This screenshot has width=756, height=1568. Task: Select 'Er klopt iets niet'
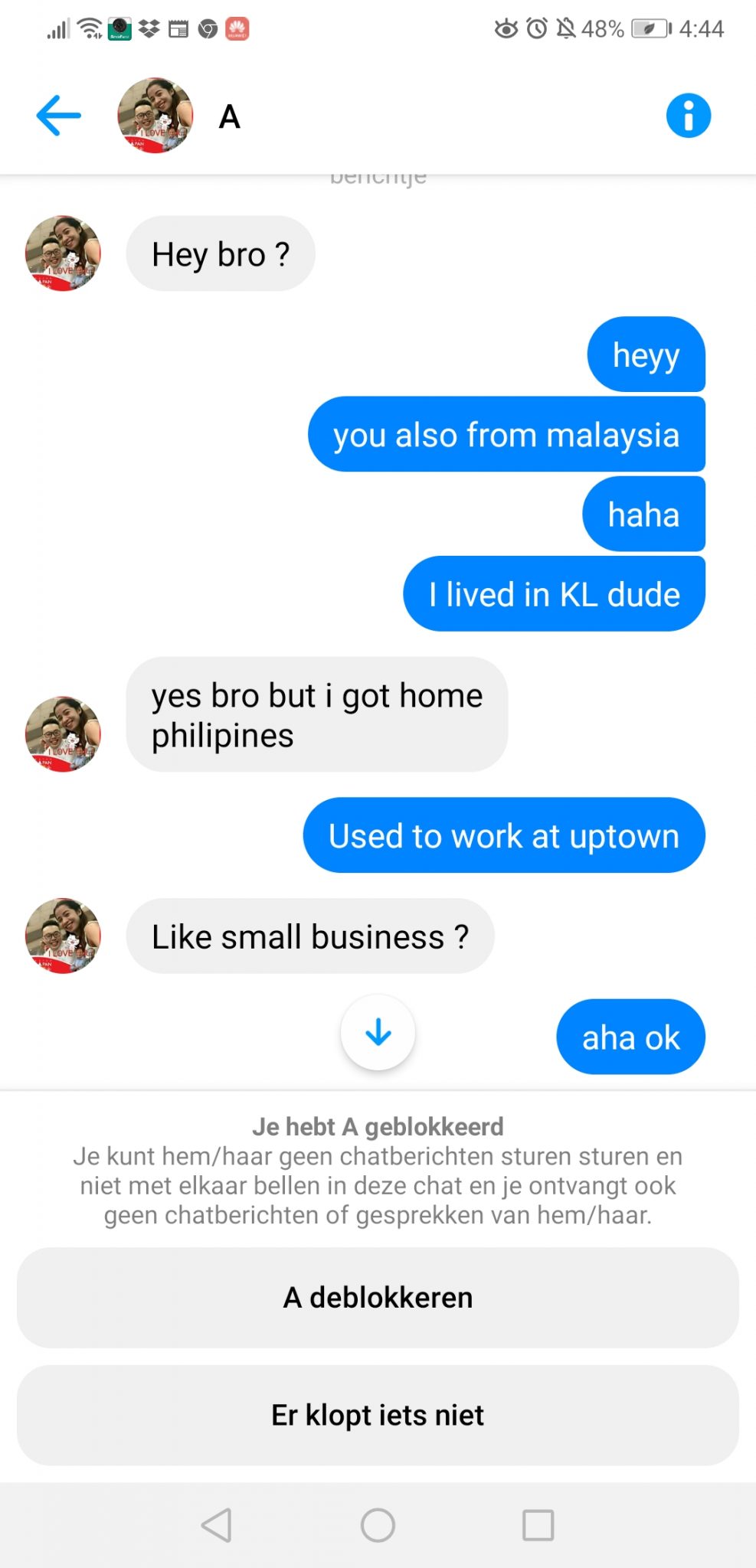[x=378, y=1415]
